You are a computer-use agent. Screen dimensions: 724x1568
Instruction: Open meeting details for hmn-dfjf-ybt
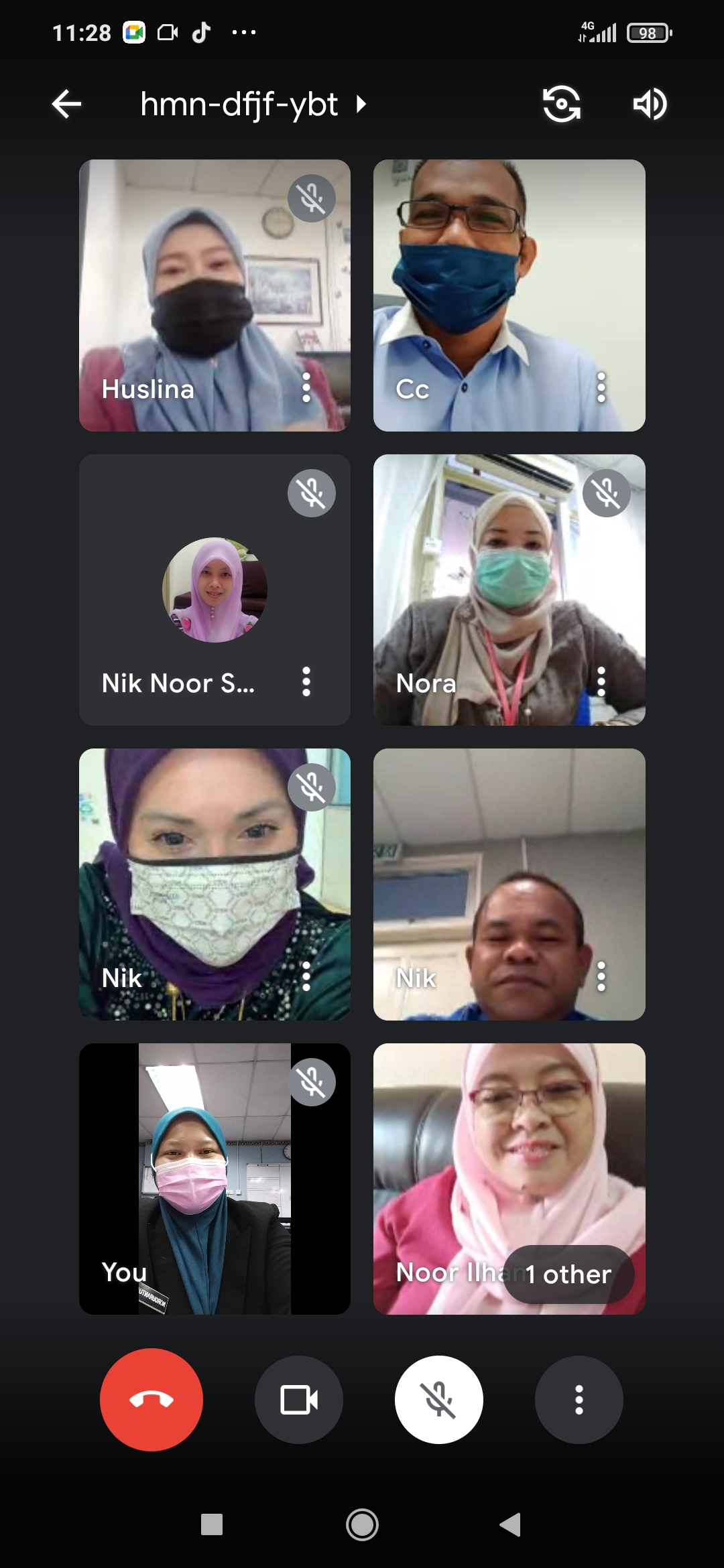(x=253, y=105)
